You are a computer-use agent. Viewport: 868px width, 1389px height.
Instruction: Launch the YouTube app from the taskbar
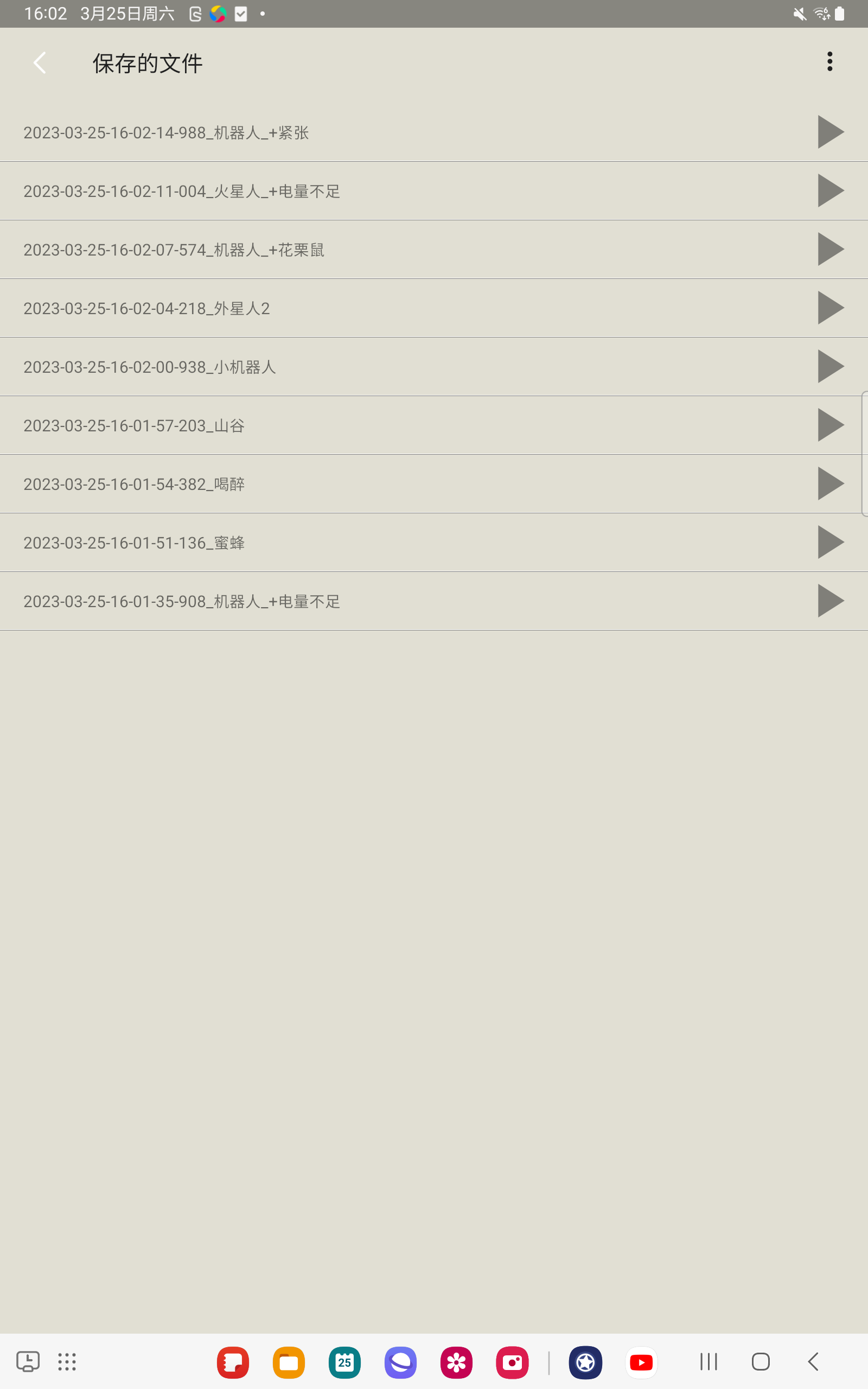[641, 1362]
